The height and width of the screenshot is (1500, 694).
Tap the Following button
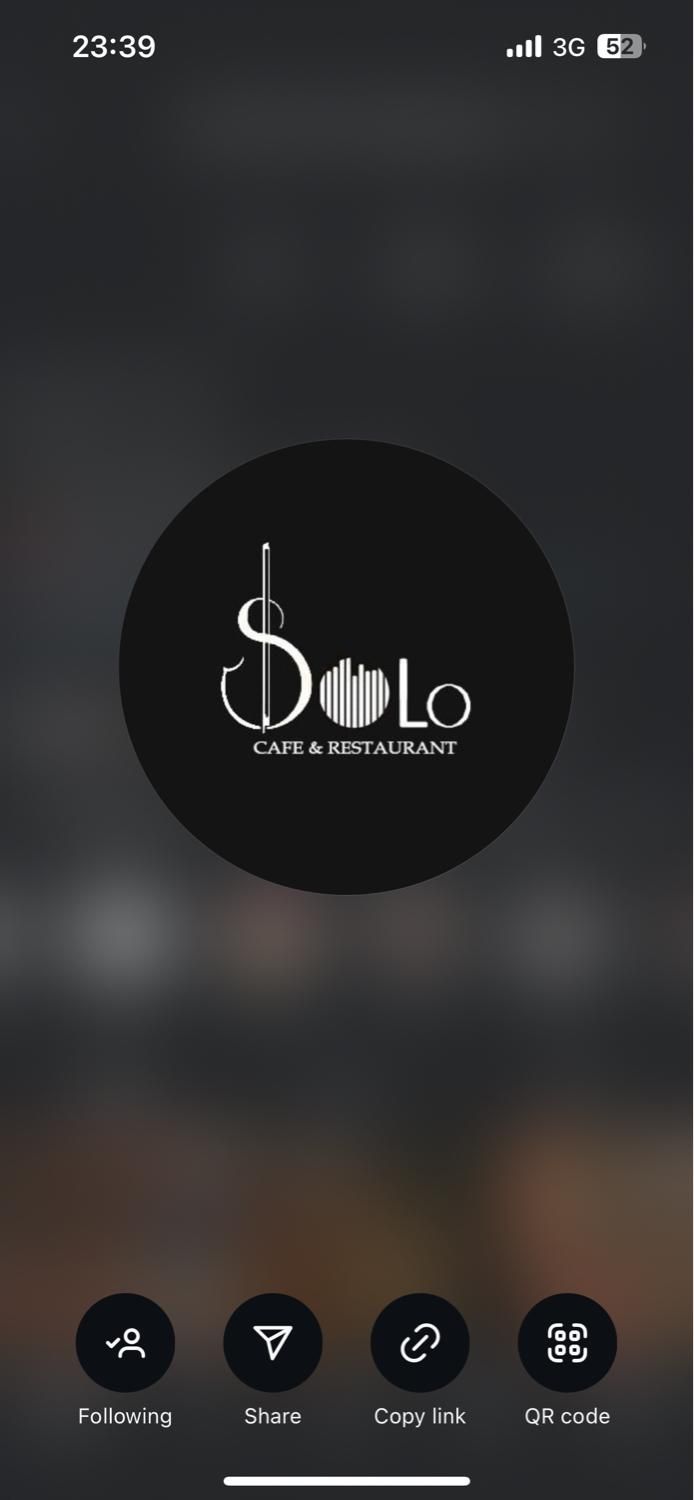point(125,1343)
